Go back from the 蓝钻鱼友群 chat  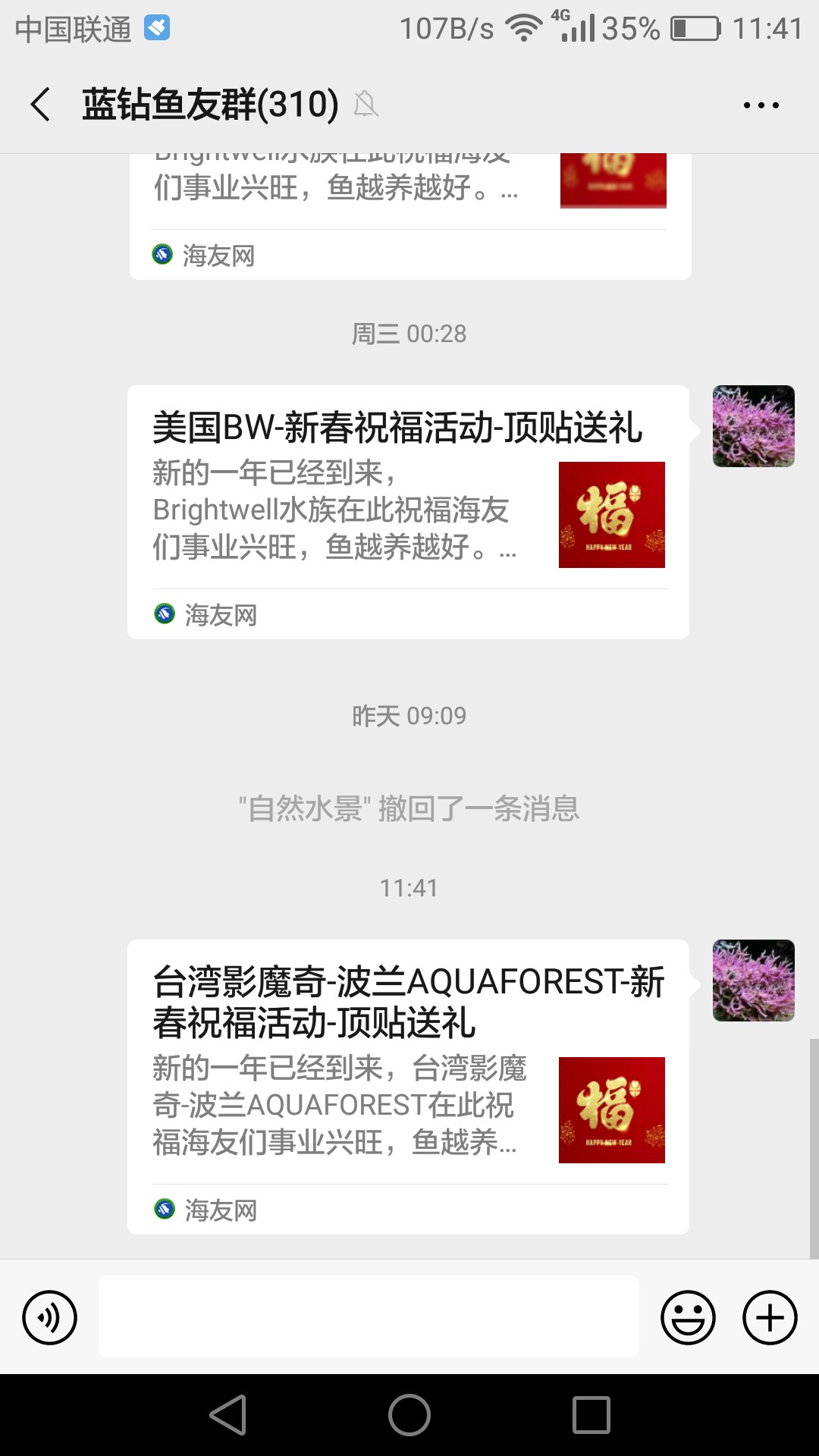(41, 104)
